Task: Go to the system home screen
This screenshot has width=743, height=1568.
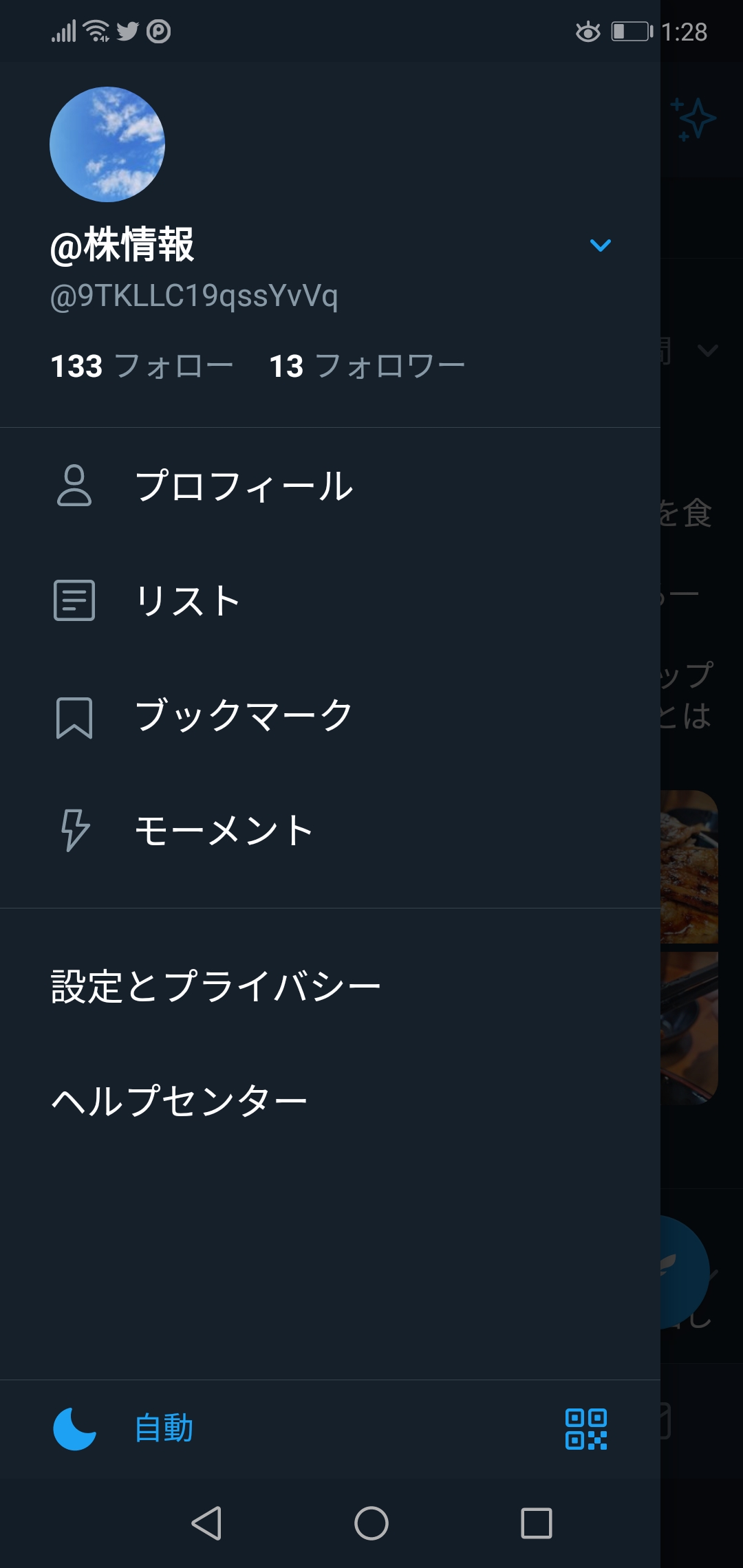Action: pos(371,1523)
